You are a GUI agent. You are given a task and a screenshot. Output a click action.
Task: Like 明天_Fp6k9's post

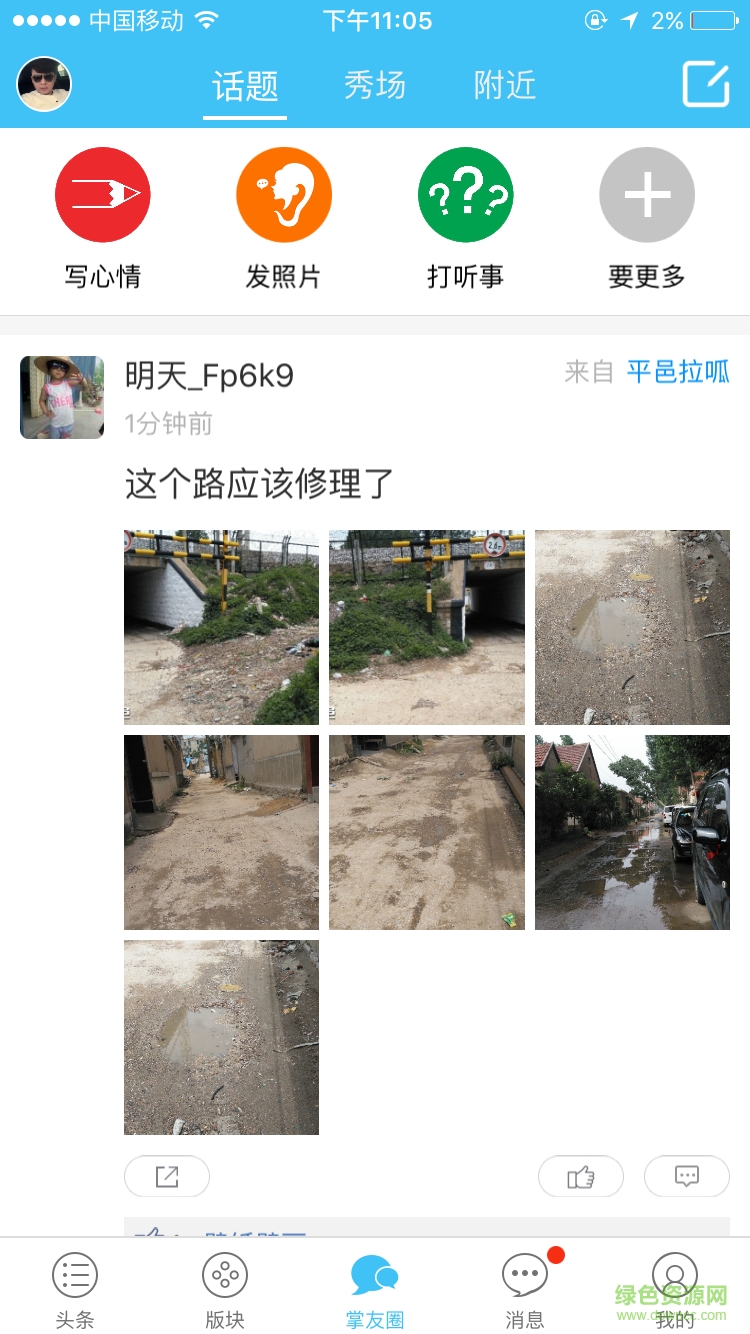click(581, 1176)
